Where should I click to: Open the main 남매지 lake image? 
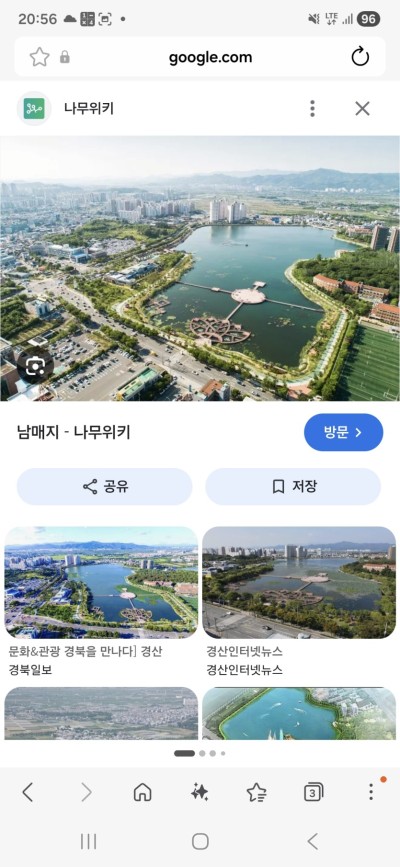(x=200, y=268)
